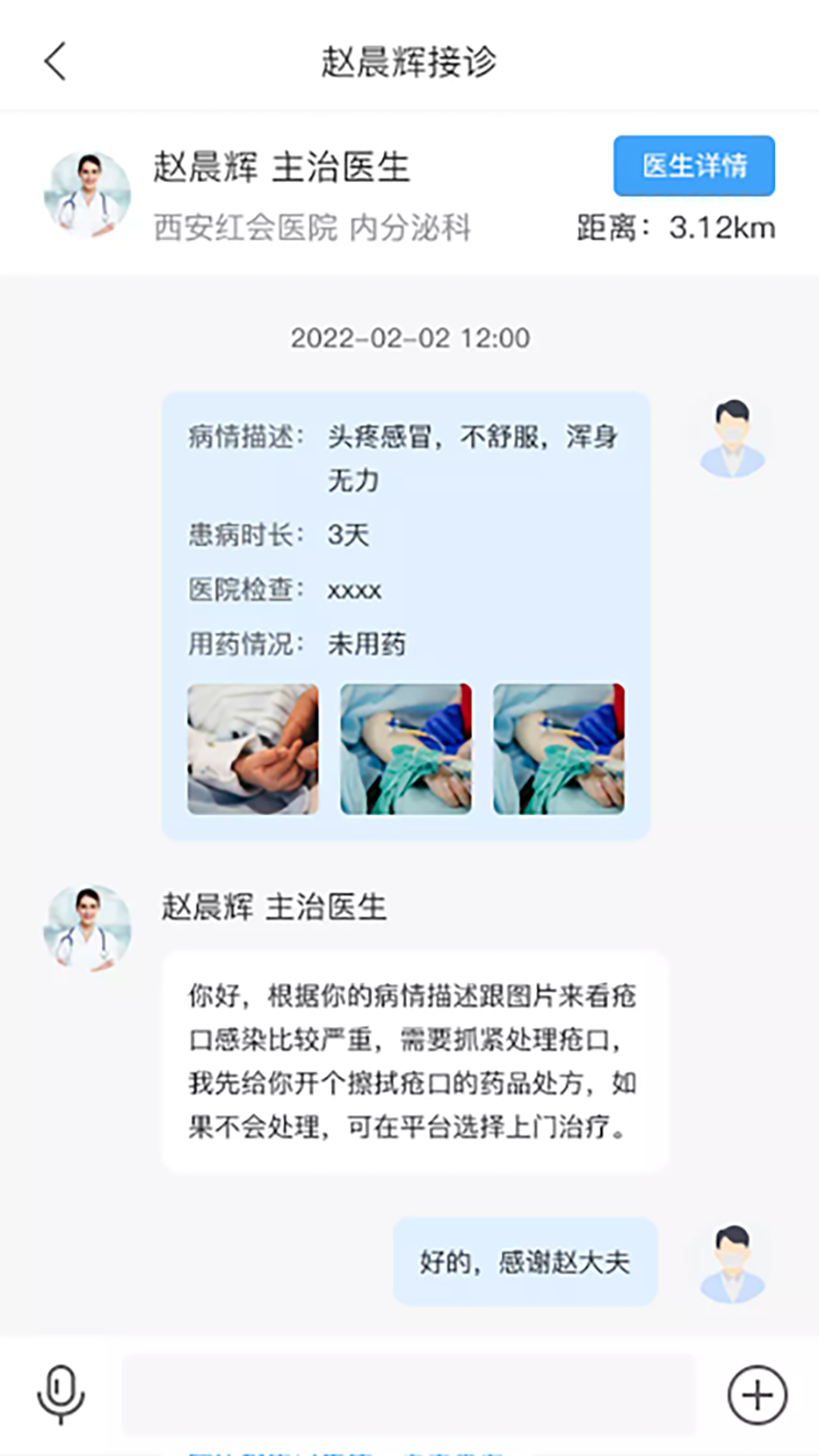This screenshot has width=819, height=1456.
Task: View the second attached IV drip photo
Action: click(406, 749)
